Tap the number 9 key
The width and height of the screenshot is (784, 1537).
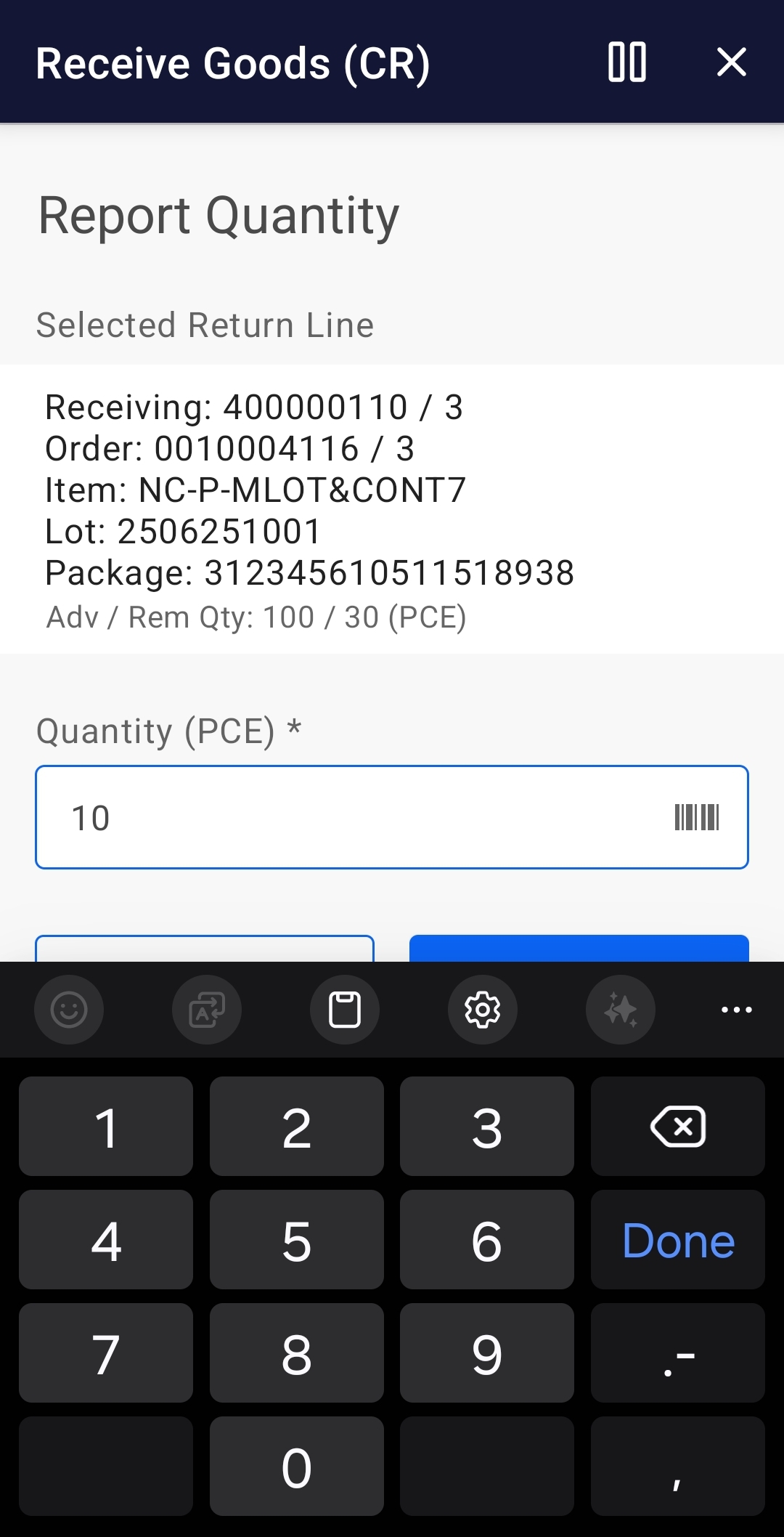pos(486,1353)
